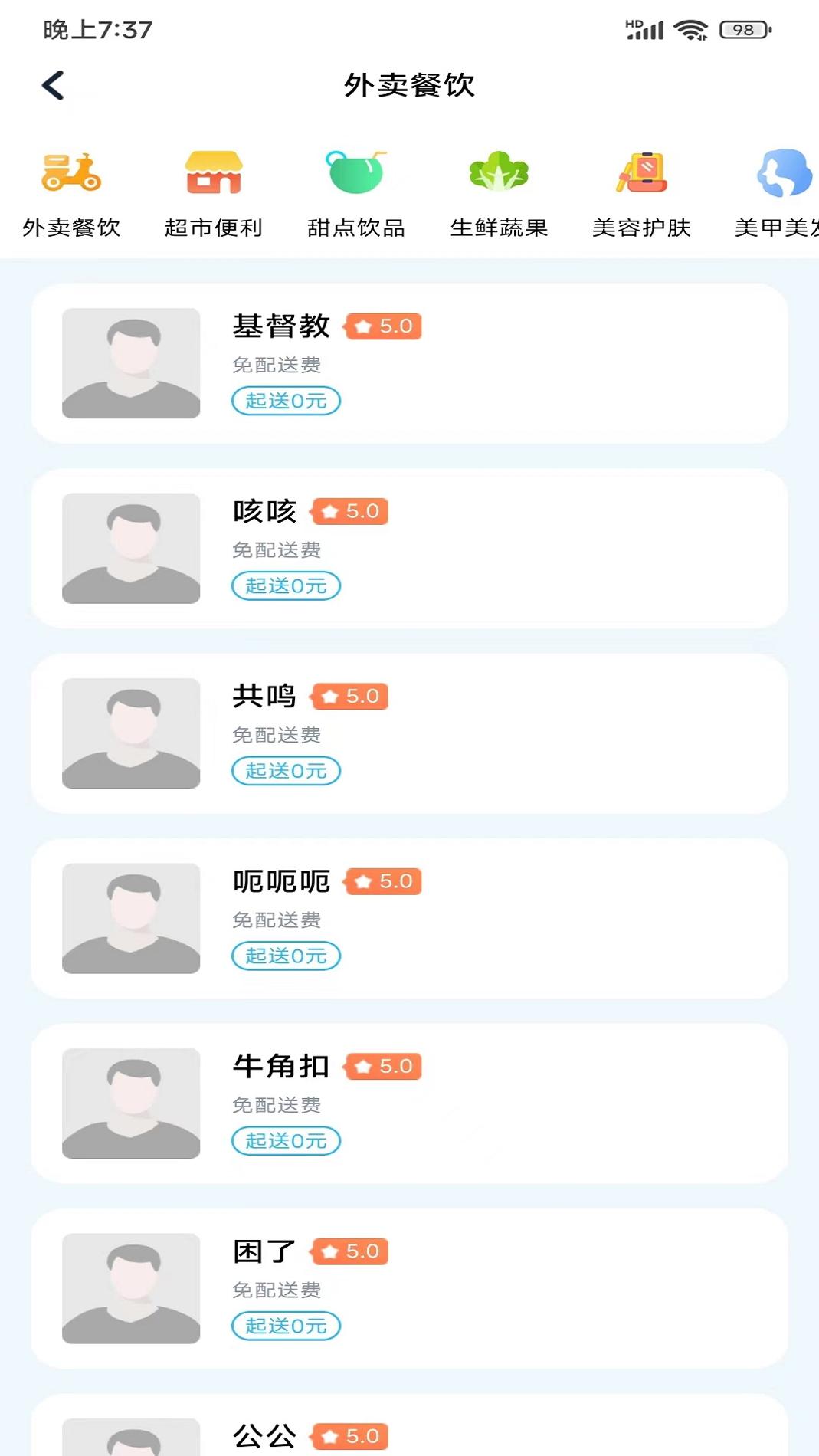
Task: Open the 基督教 store avatar thumbnail
Action: pyautogui.click(x=131, y=363)
